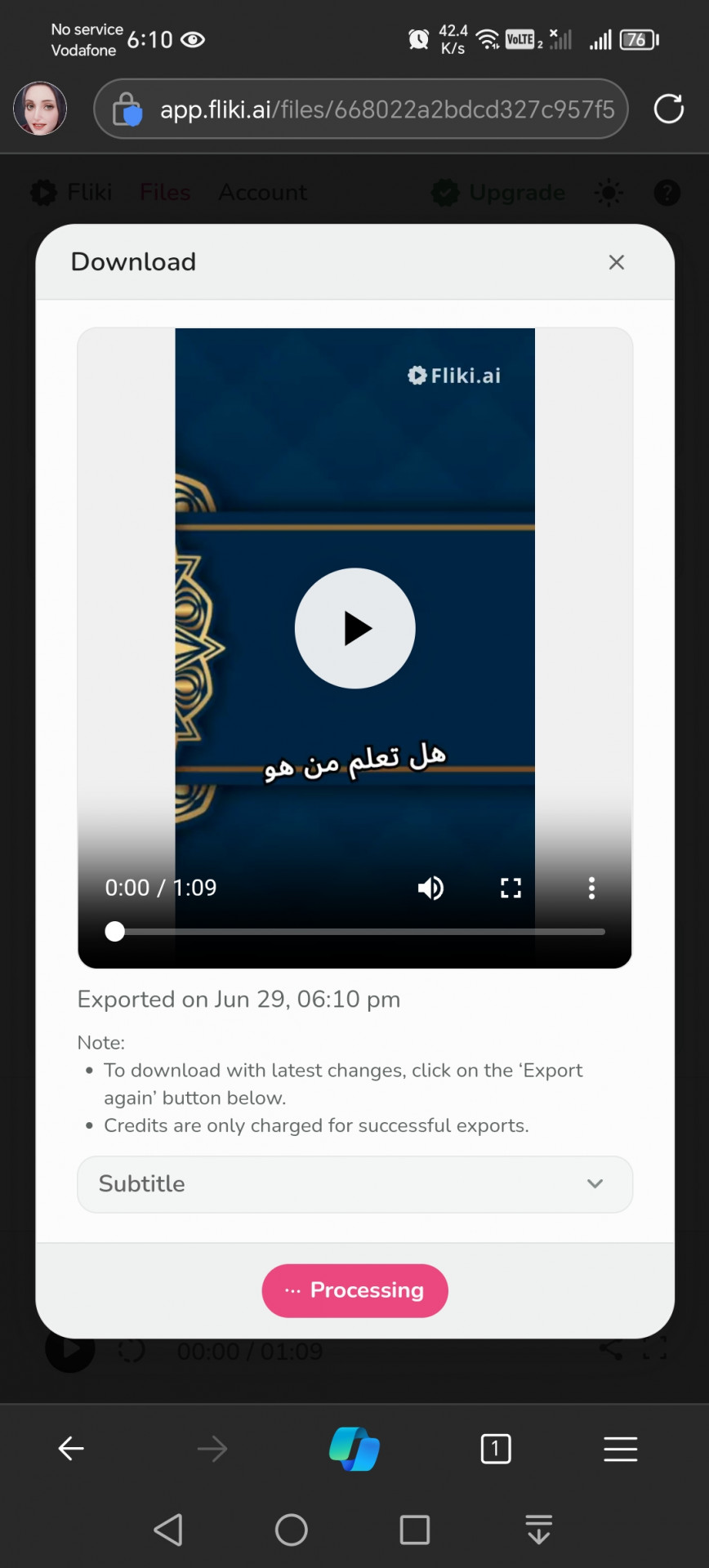The image size is (709, 1568).
Task: Open the browser tabs switcher
Action: click(495, 1448)
